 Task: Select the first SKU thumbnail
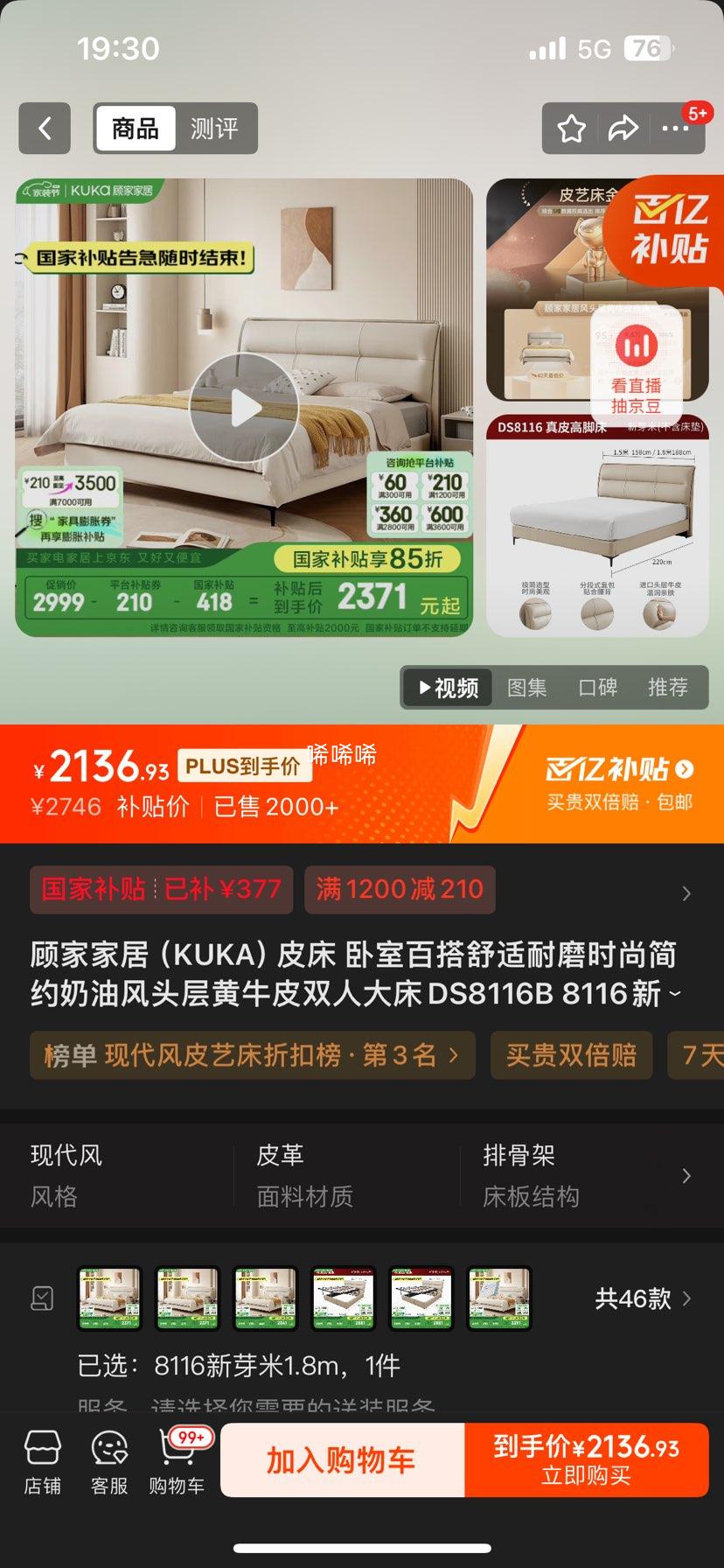(x=108, y=1298)
